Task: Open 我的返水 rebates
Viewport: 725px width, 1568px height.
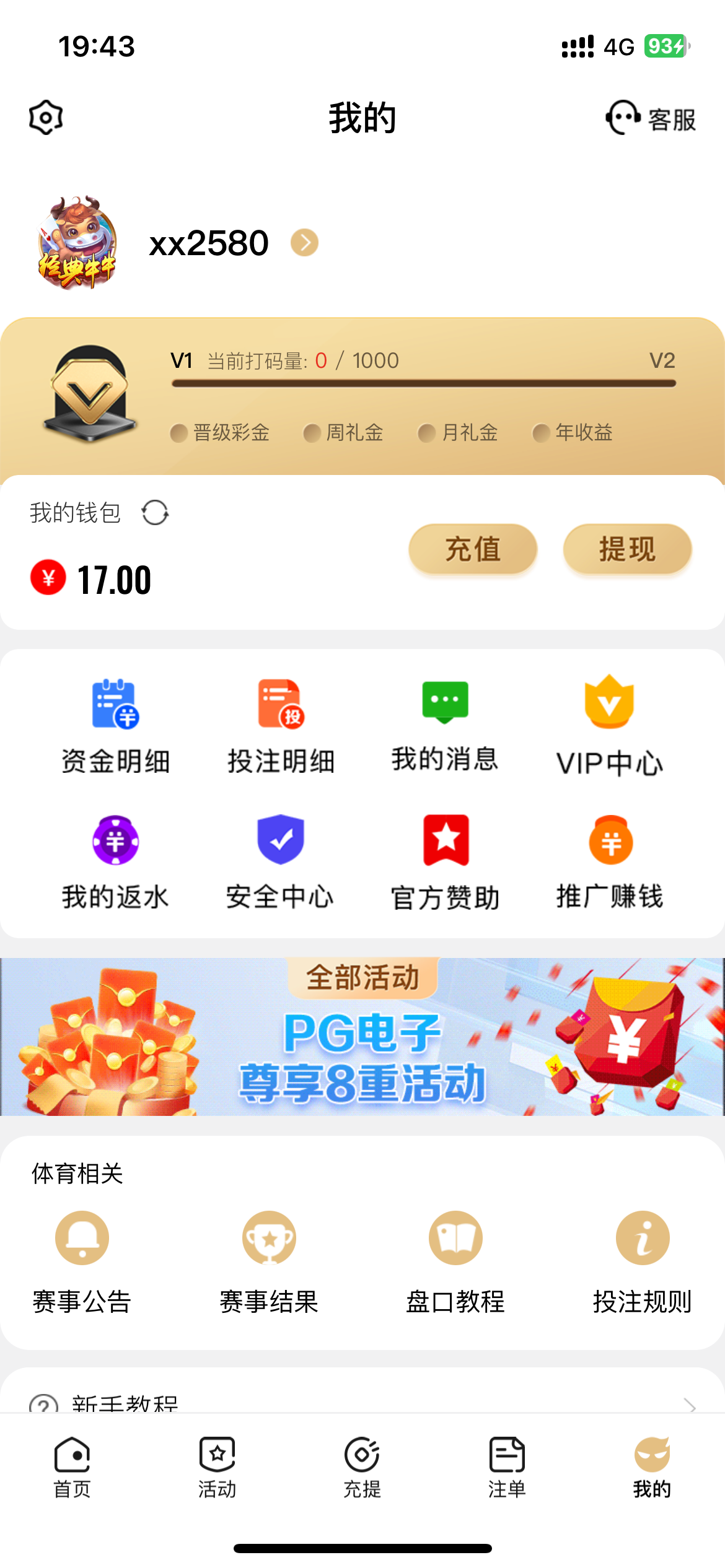Action: click(x=115, y=863)
